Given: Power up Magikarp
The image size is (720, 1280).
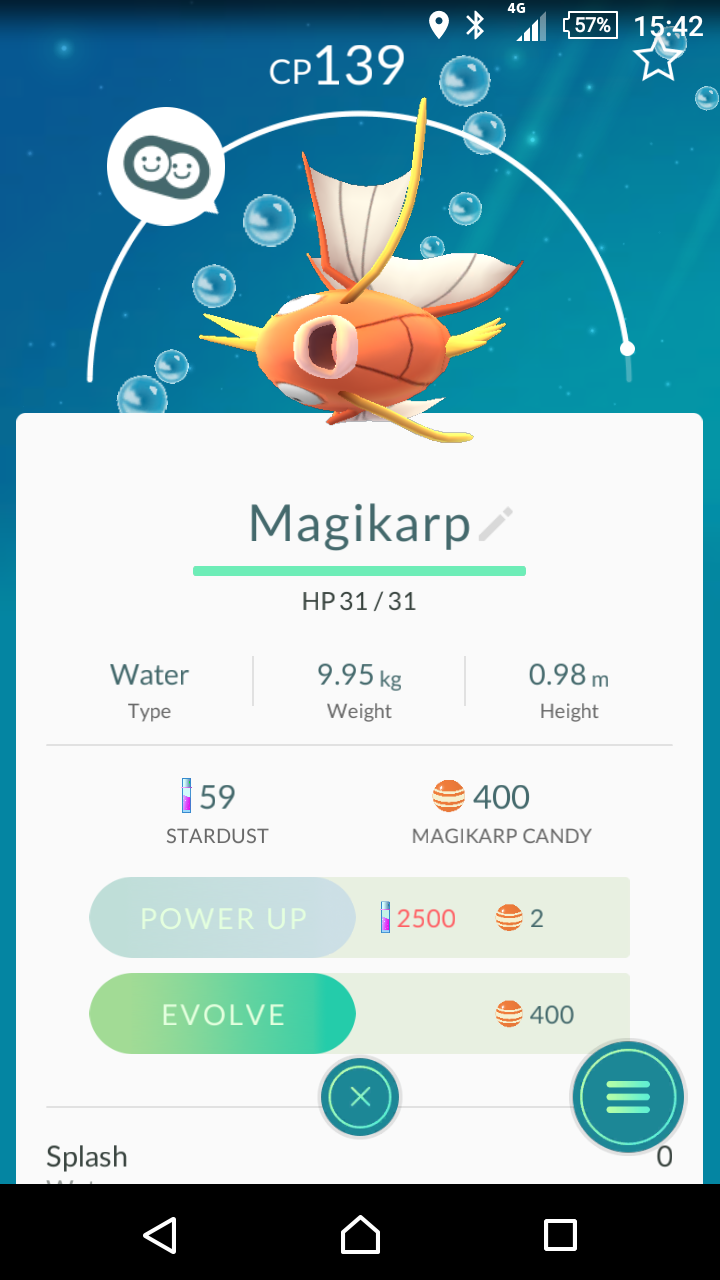Looking at the screenshot, I should point(222,918).
